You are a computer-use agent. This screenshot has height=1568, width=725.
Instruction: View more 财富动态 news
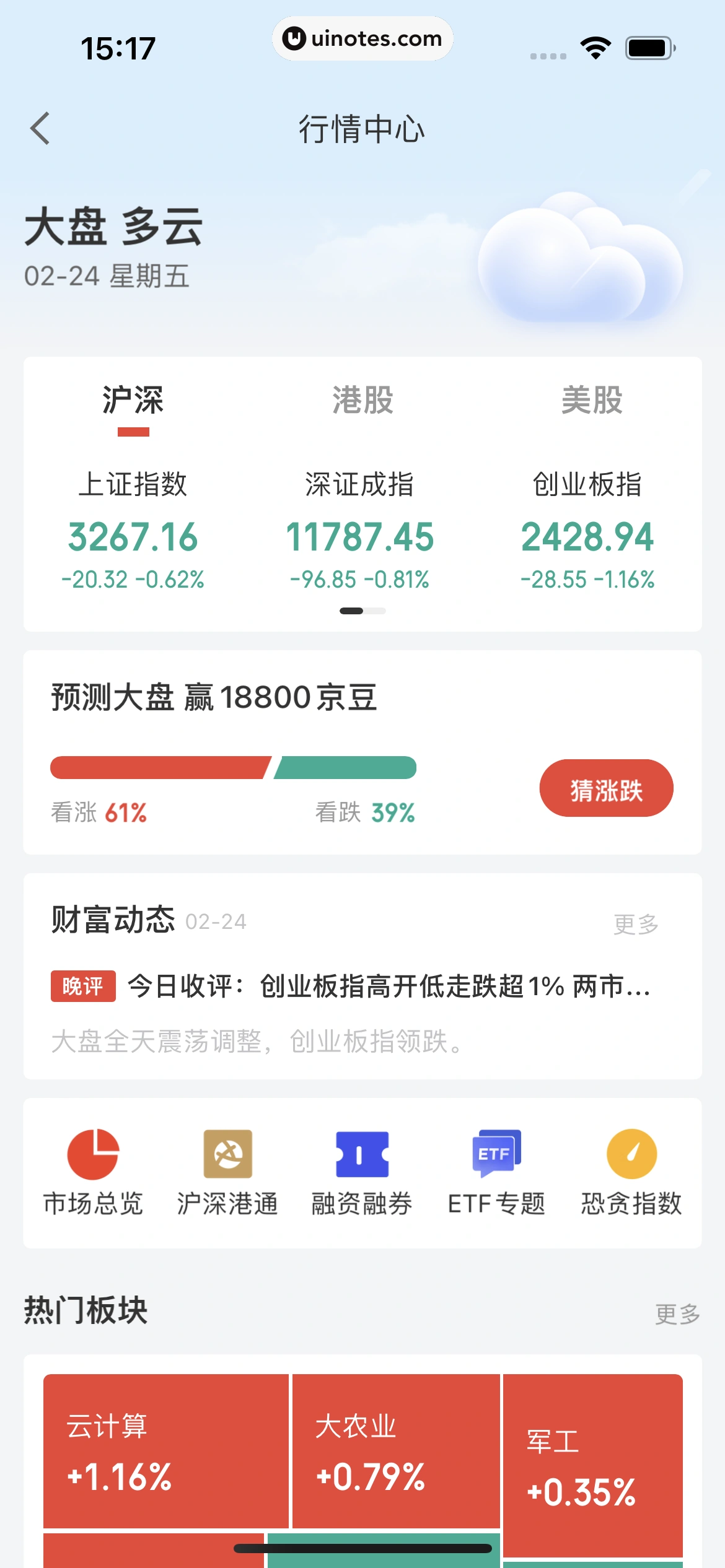point(636,924)
